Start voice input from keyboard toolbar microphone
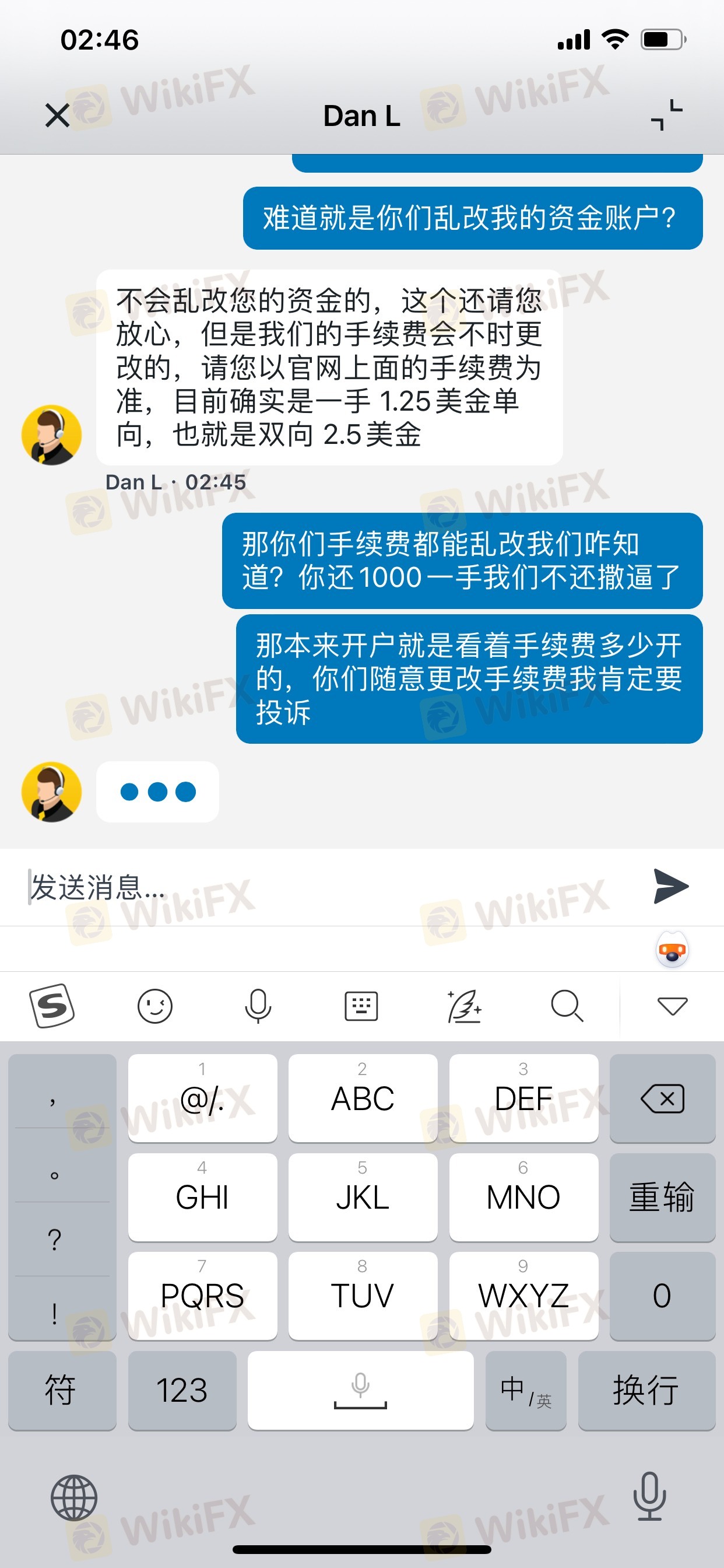Viewport: 724px width, 1568px height. point(258,1006)
